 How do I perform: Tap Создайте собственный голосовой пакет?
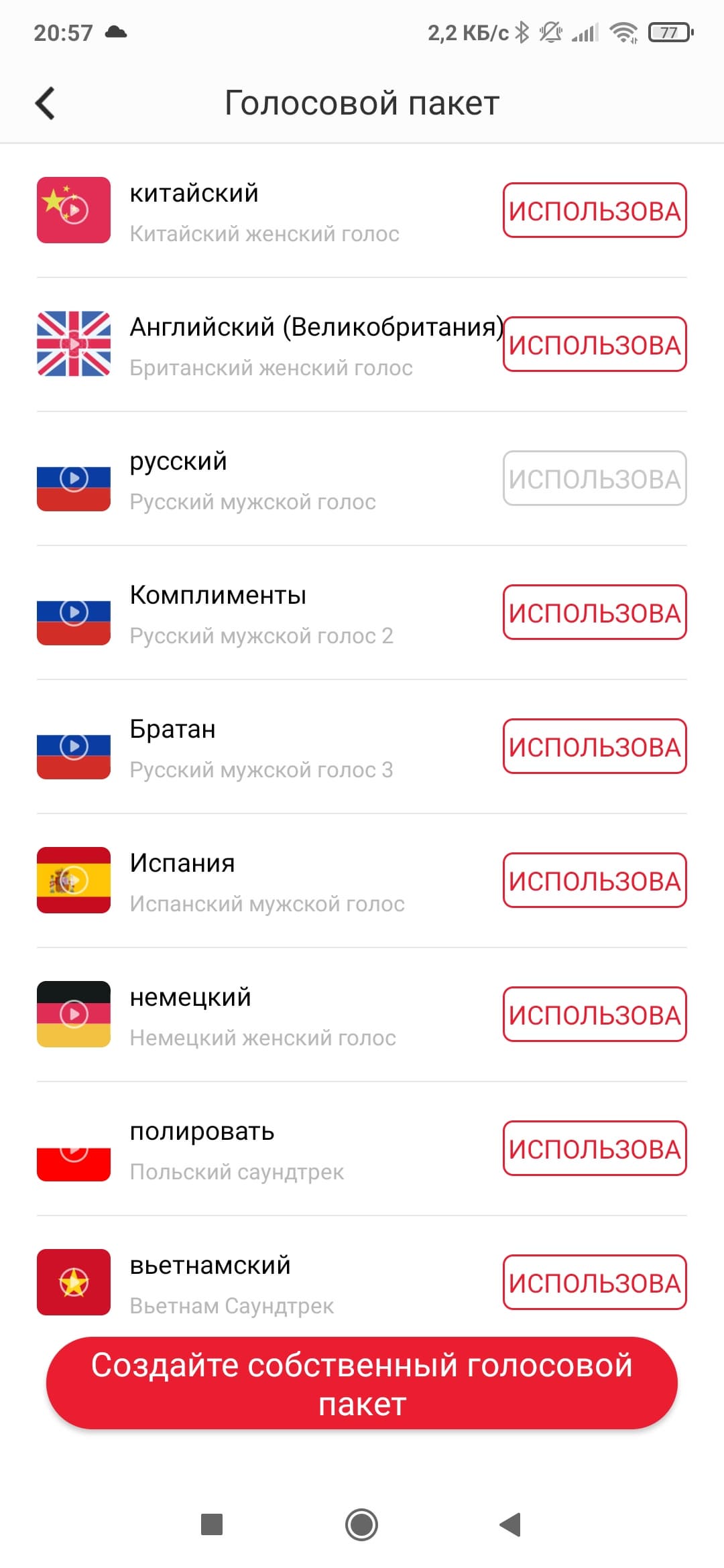[362, 1384]
